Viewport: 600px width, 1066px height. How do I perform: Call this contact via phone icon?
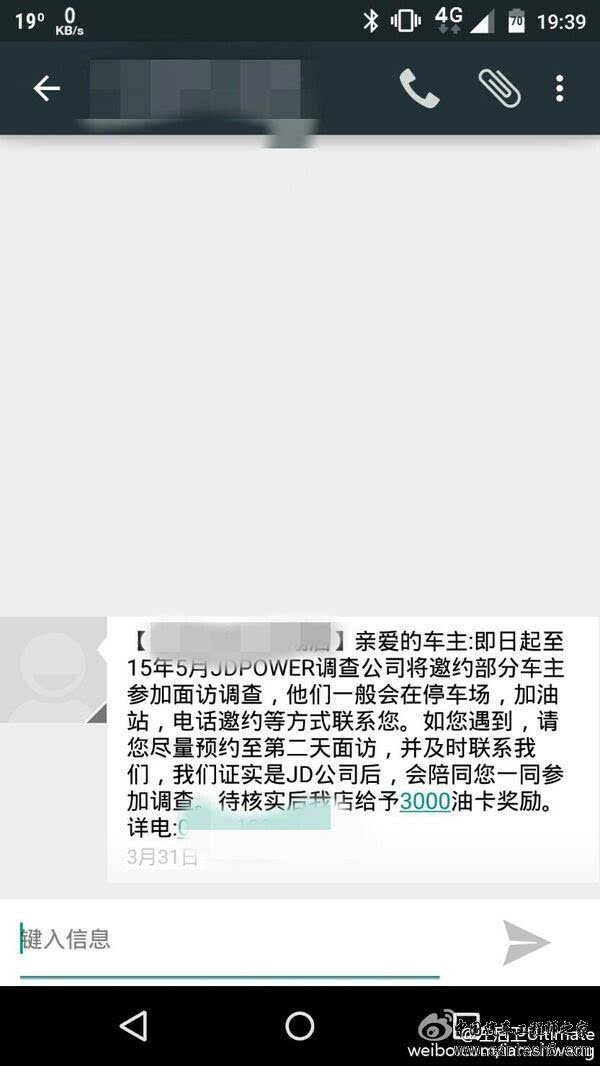(419, 89)
